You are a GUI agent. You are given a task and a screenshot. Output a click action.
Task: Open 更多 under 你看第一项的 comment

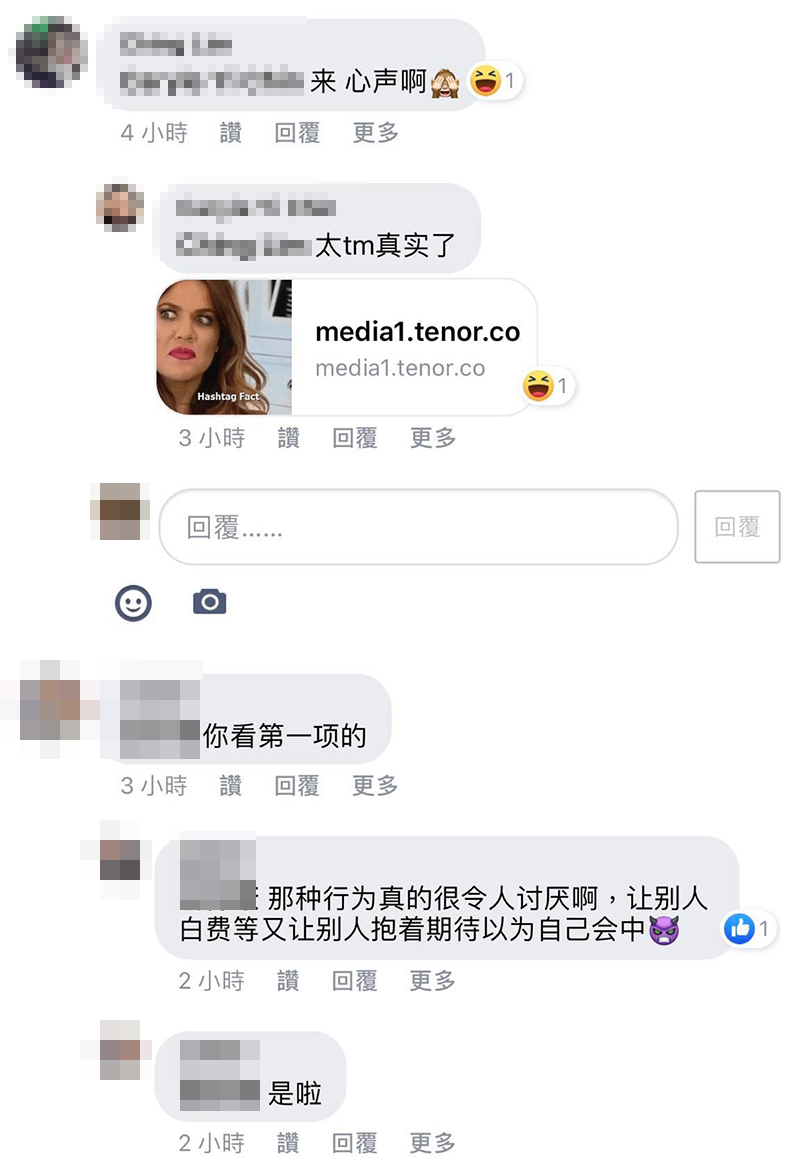click(375, 786)
